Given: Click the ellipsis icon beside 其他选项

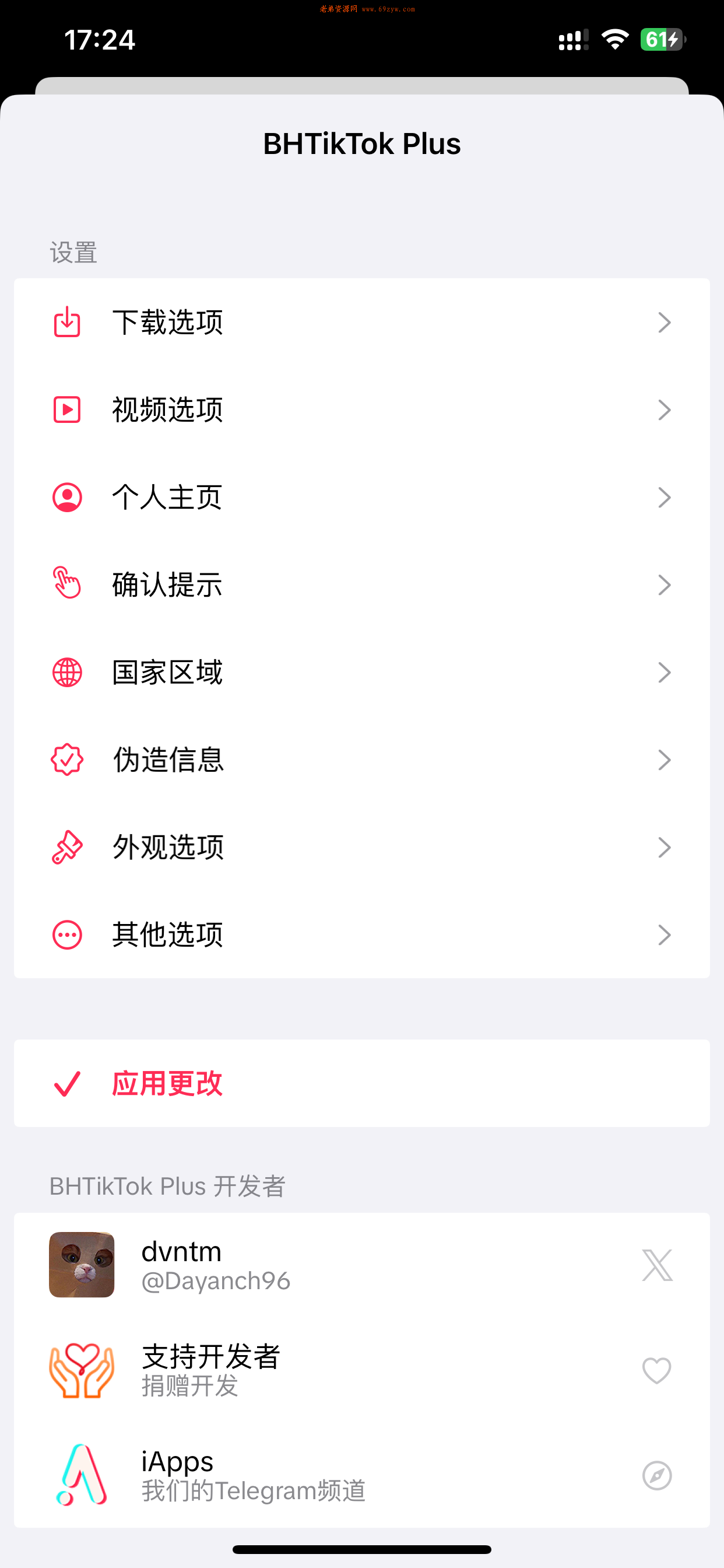Looking at the screenshot, I should coord(67,935).
